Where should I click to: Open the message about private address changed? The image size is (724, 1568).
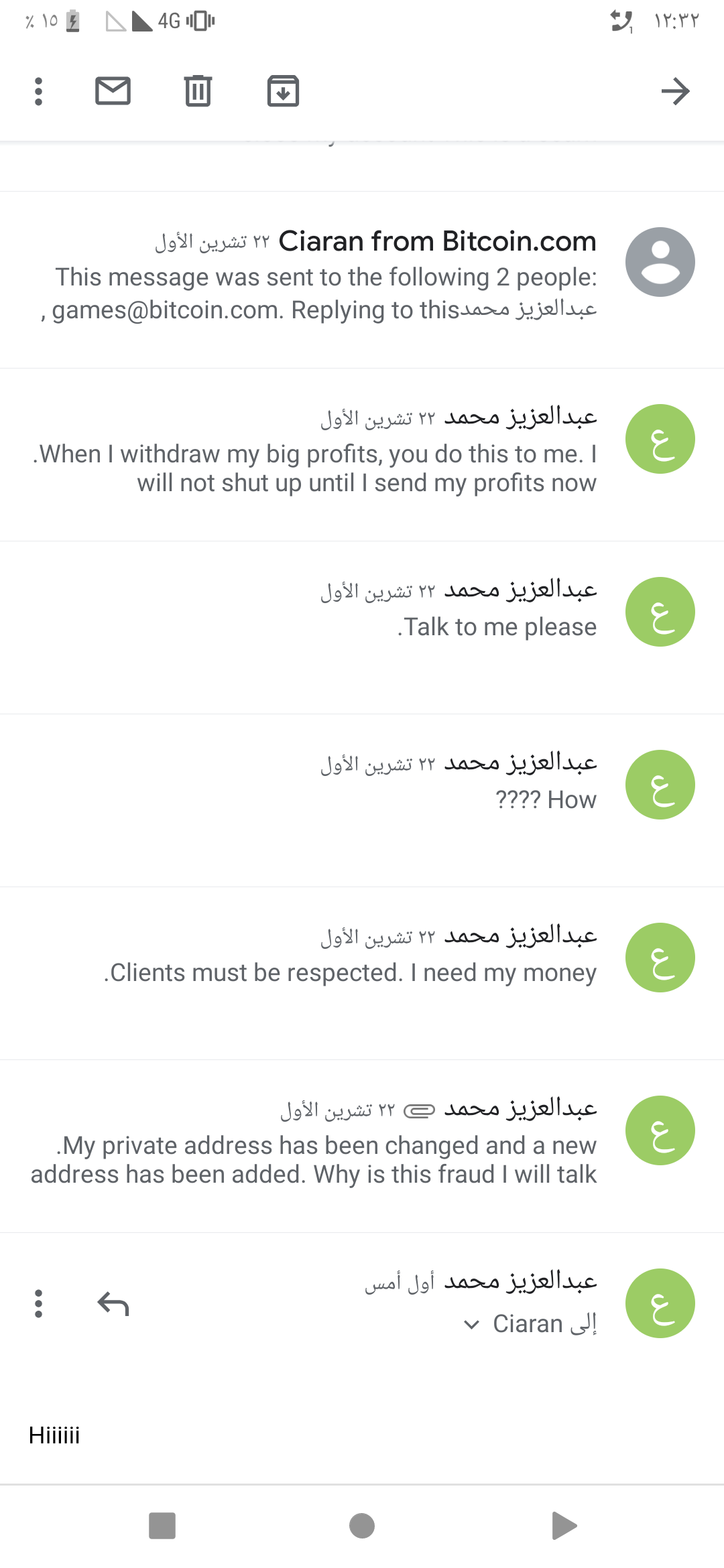tap(362, 1146)
